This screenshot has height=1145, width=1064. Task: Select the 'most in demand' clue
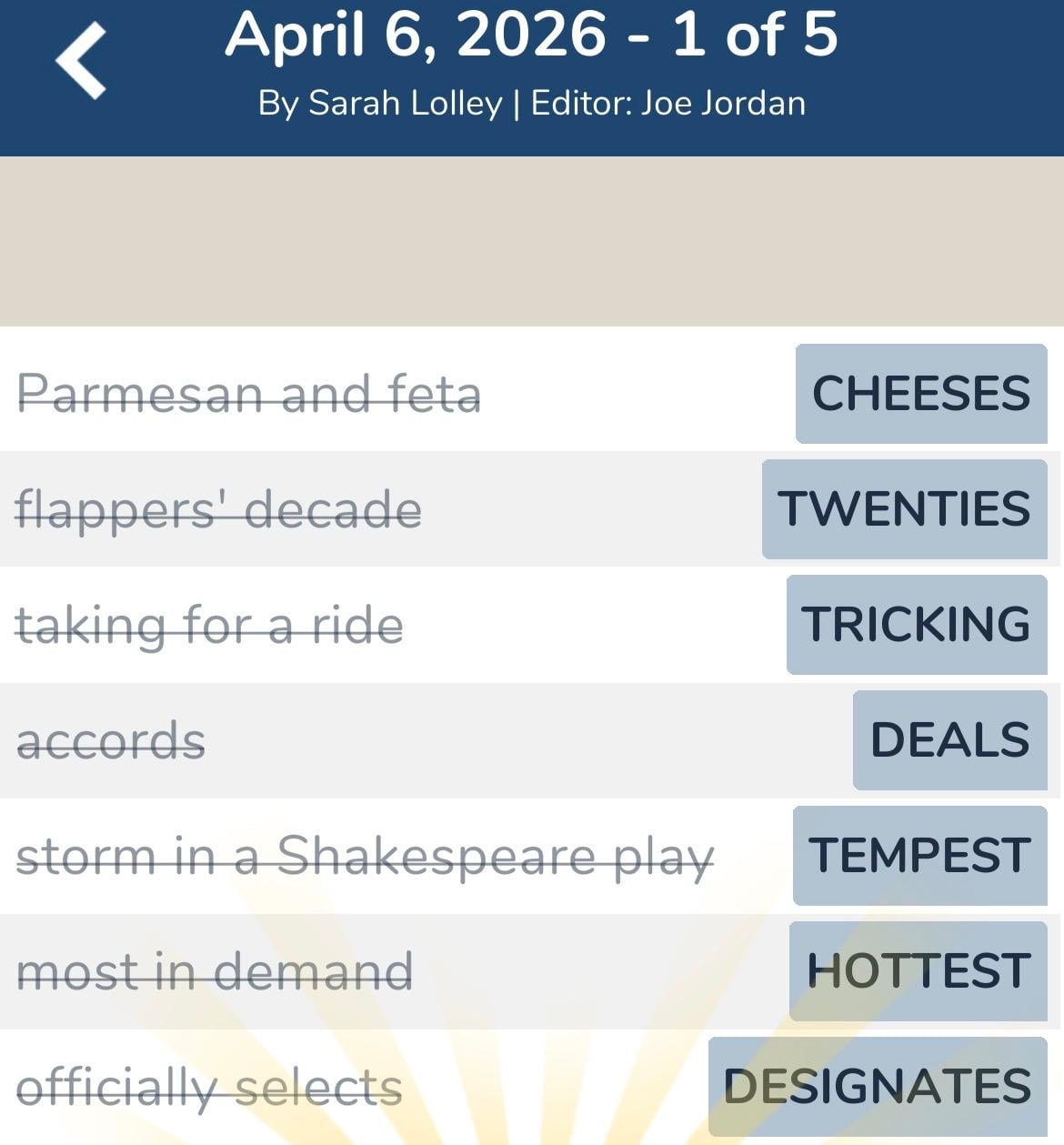point(216,970)
